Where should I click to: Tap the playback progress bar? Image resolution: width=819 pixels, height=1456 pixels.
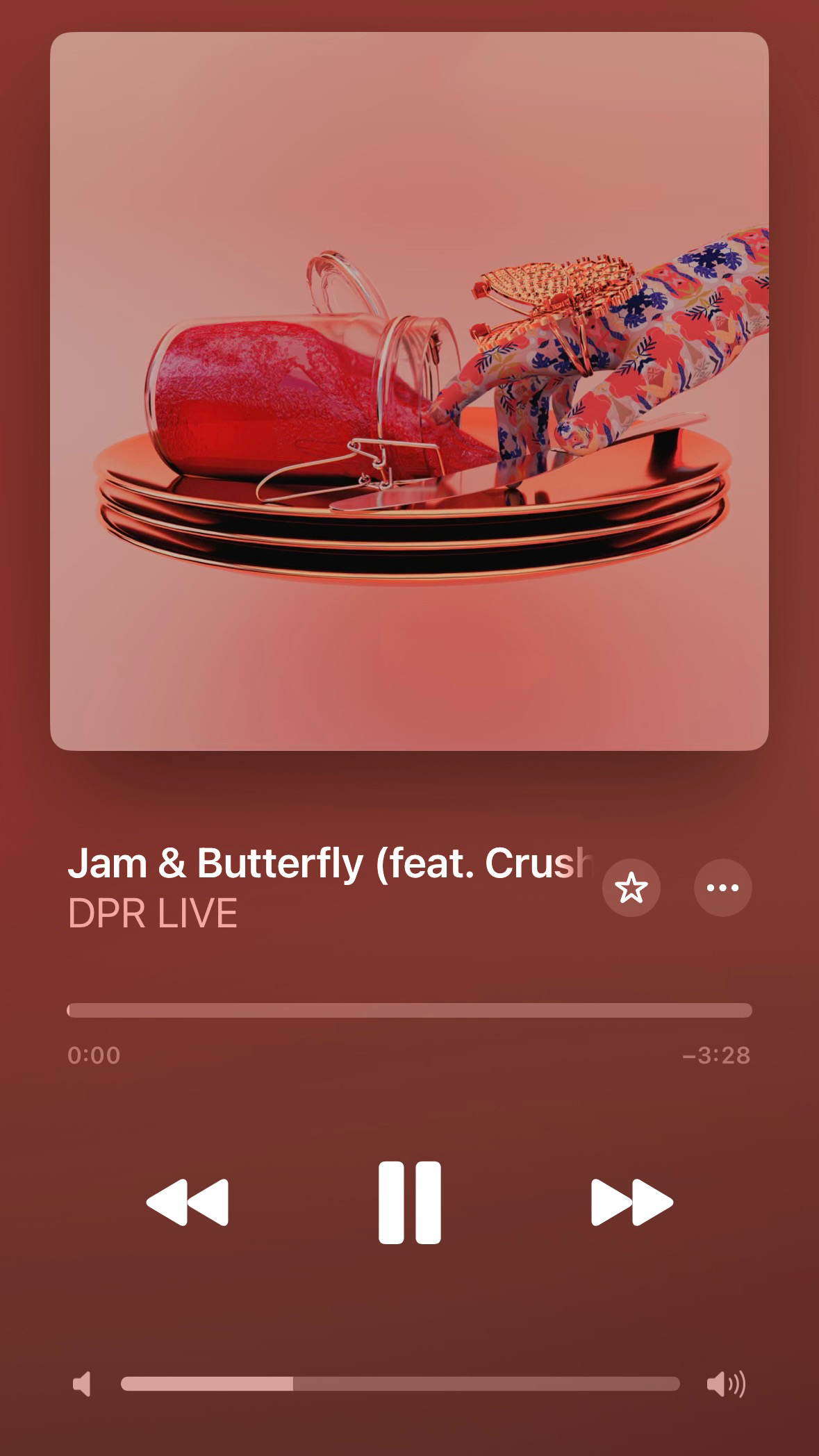pyautogui.click(x=409, y=1010)
